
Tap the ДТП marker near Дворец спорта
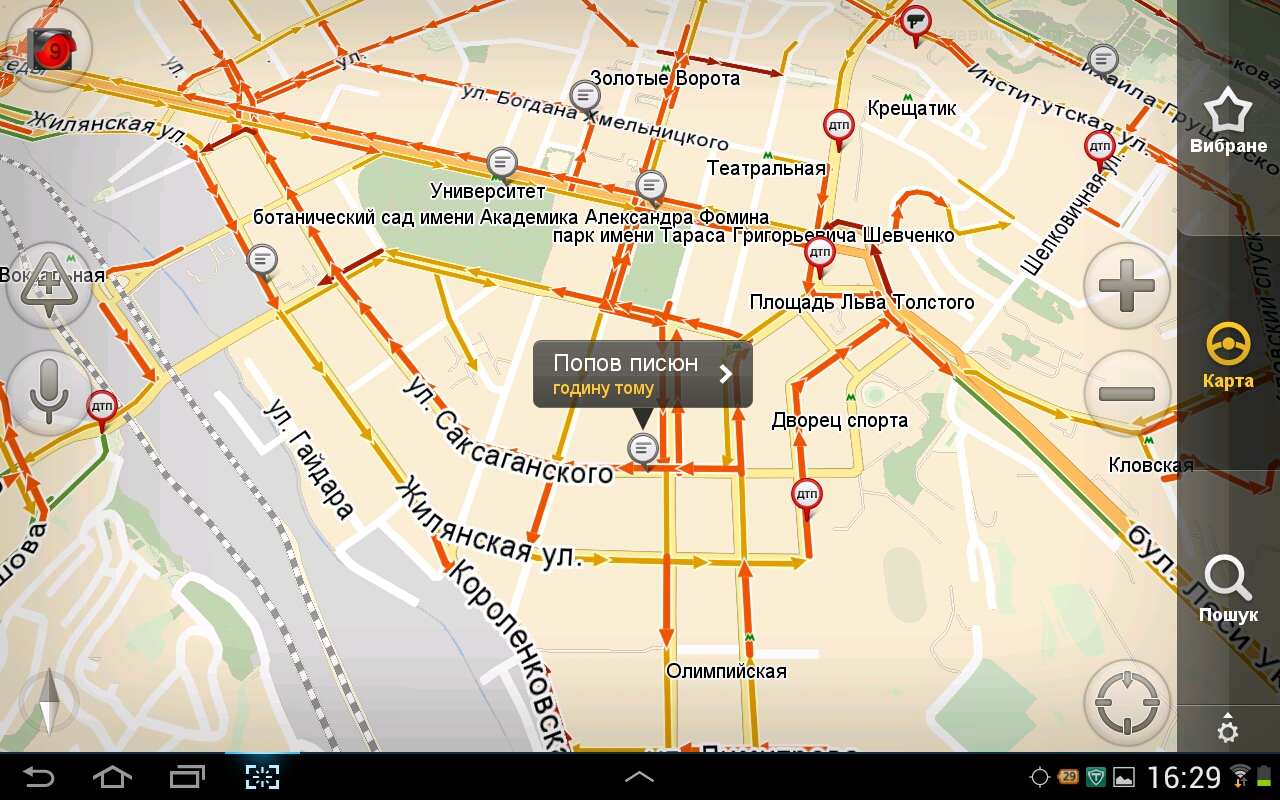(806, 495)
